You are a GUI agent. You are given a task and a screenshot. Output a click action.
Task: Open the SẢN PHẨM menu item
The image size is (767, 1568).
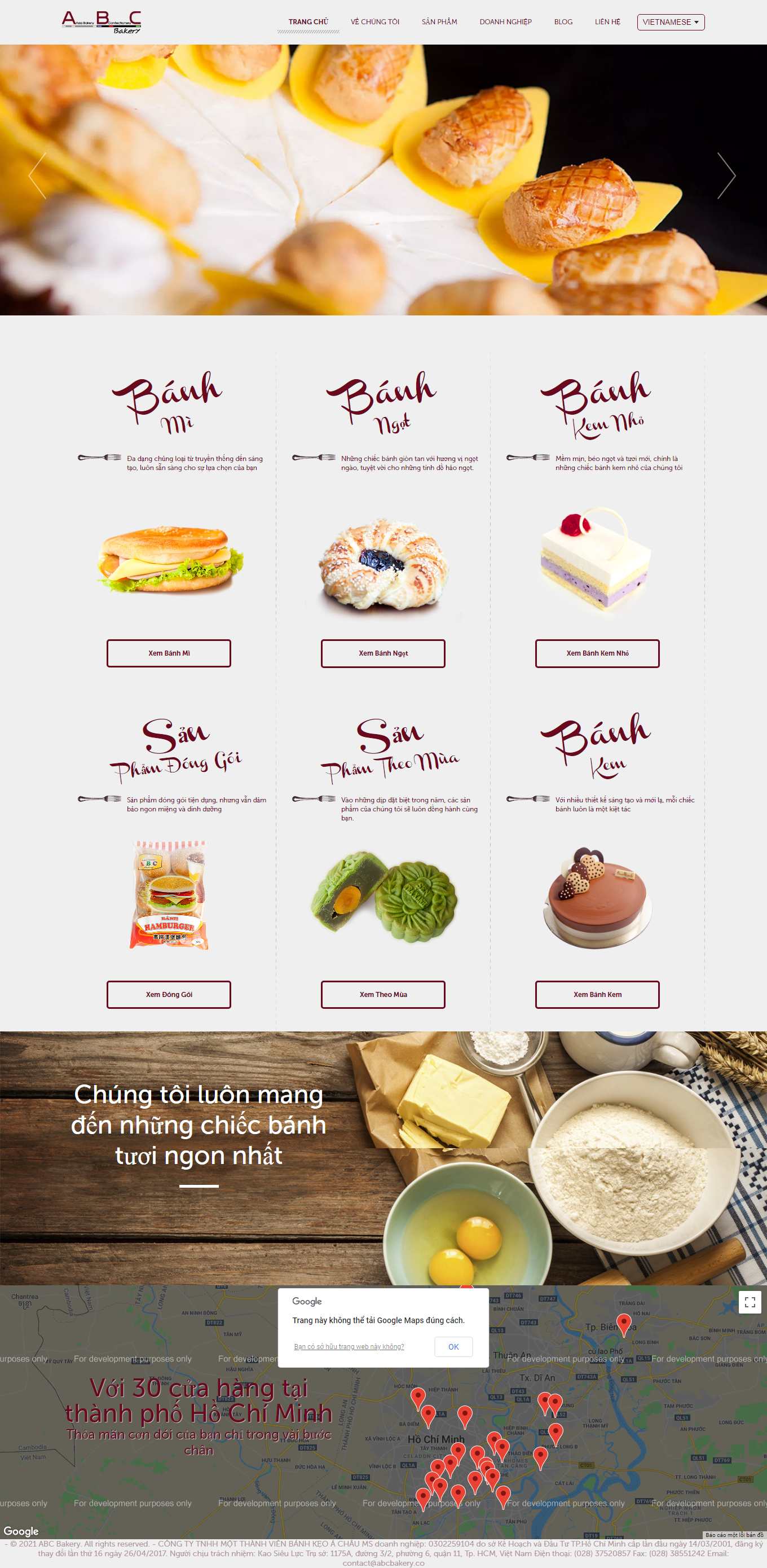(439, 22)
